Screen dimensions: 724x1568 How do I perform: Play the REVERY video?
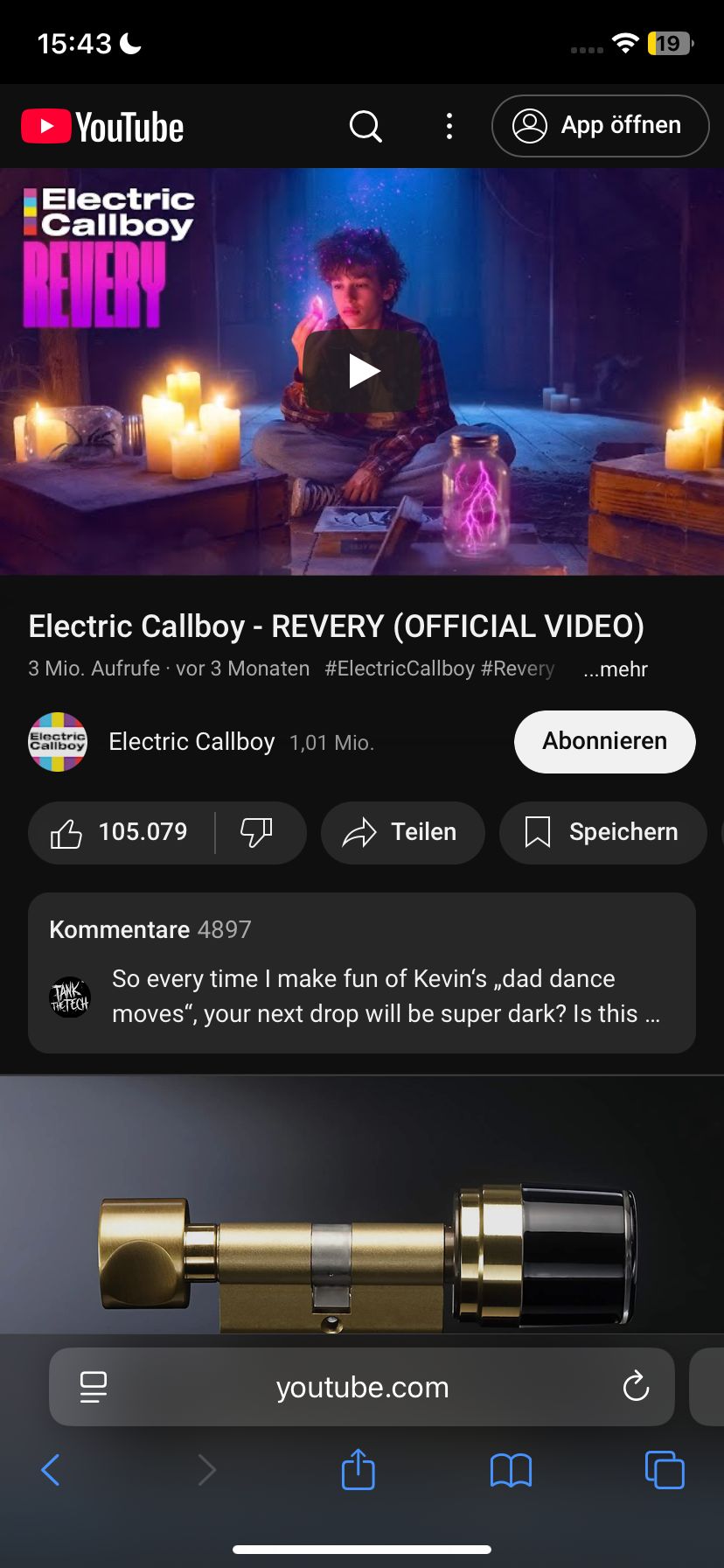(362, 371)
